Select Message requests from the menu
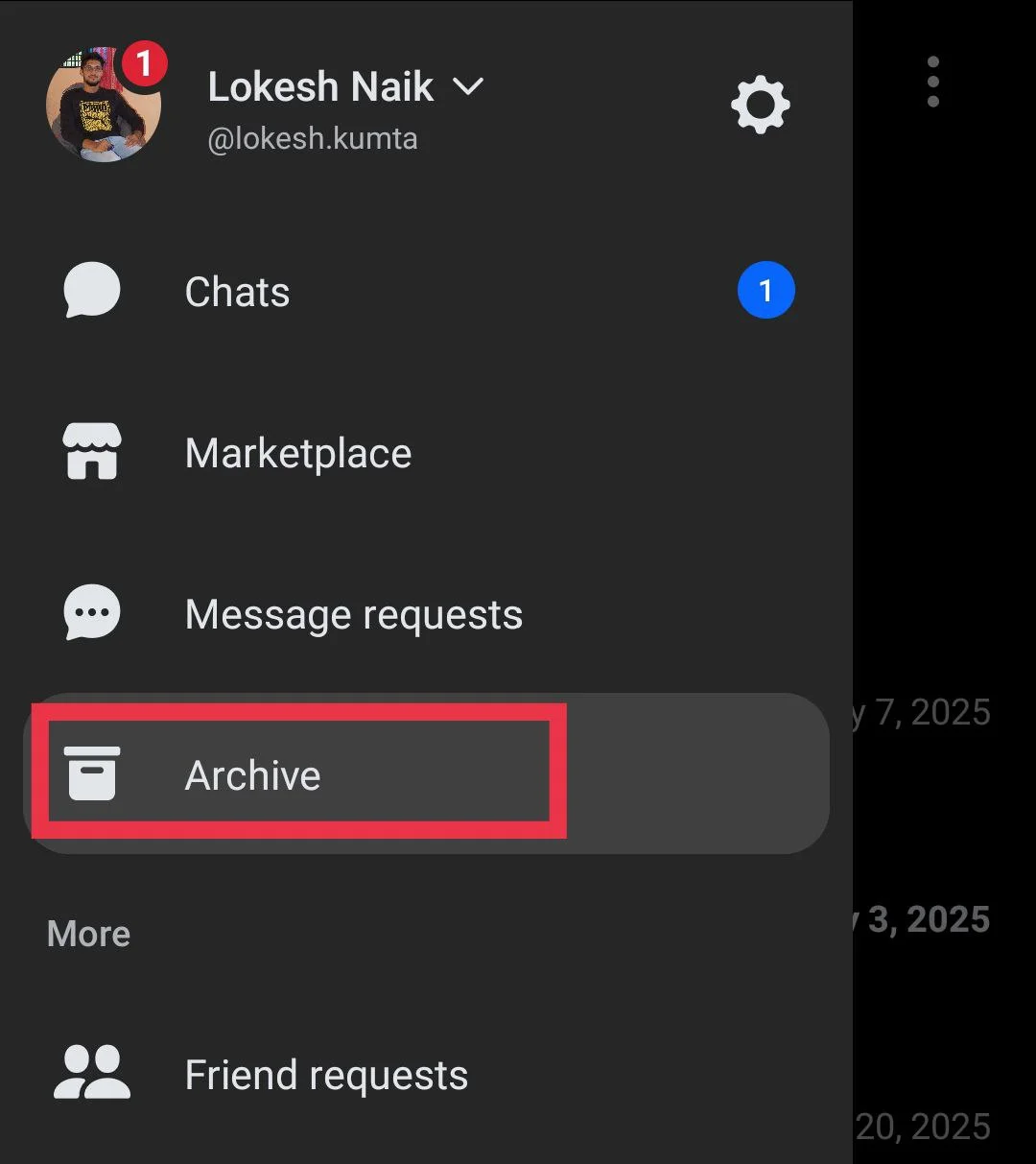Image resolution: width=1036 pixels, height=1164 pixels. pos(353,615)
